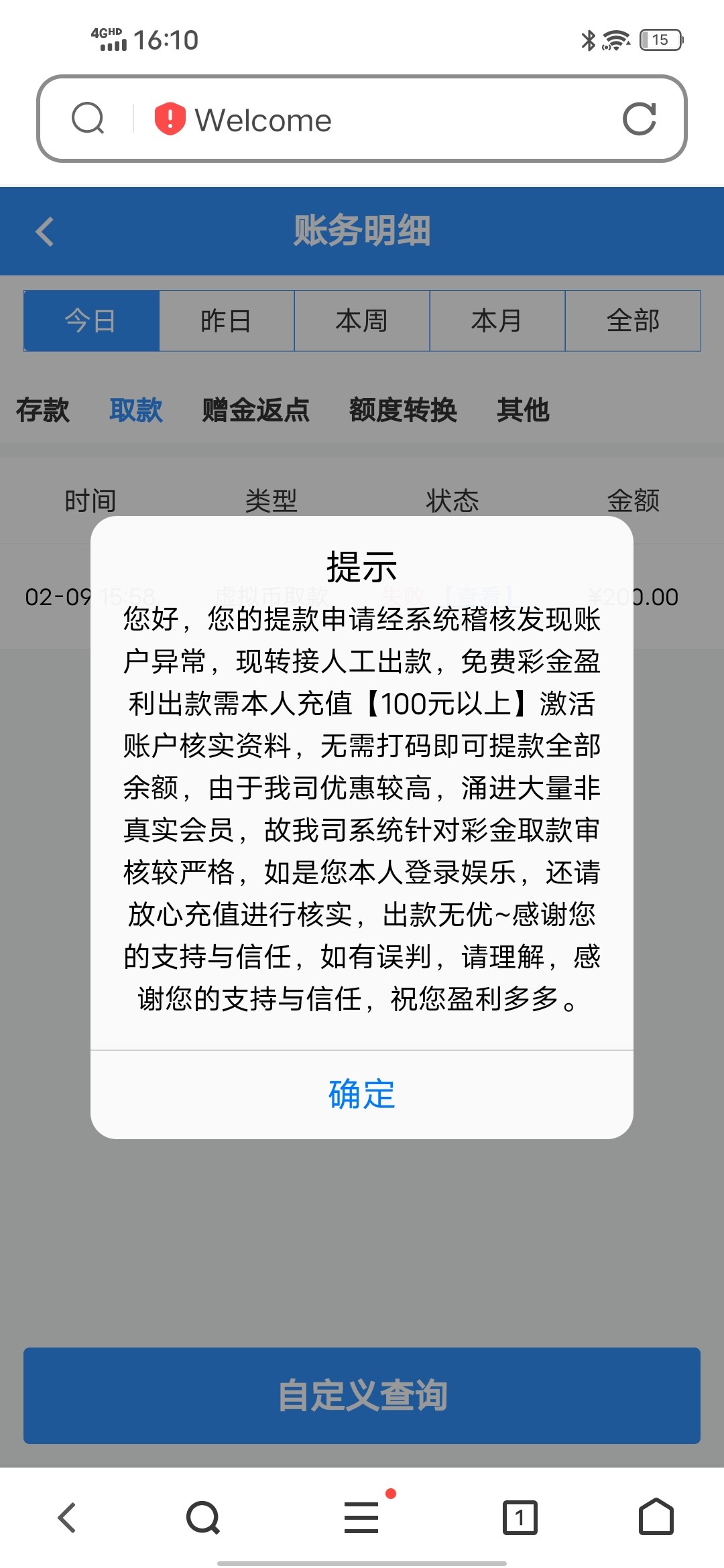The height and width of the screenshot is (1568, 724).
Task: Dismiss the dialog by tapping 确定
Action: pyautogui.click(x=361, y=1095)
